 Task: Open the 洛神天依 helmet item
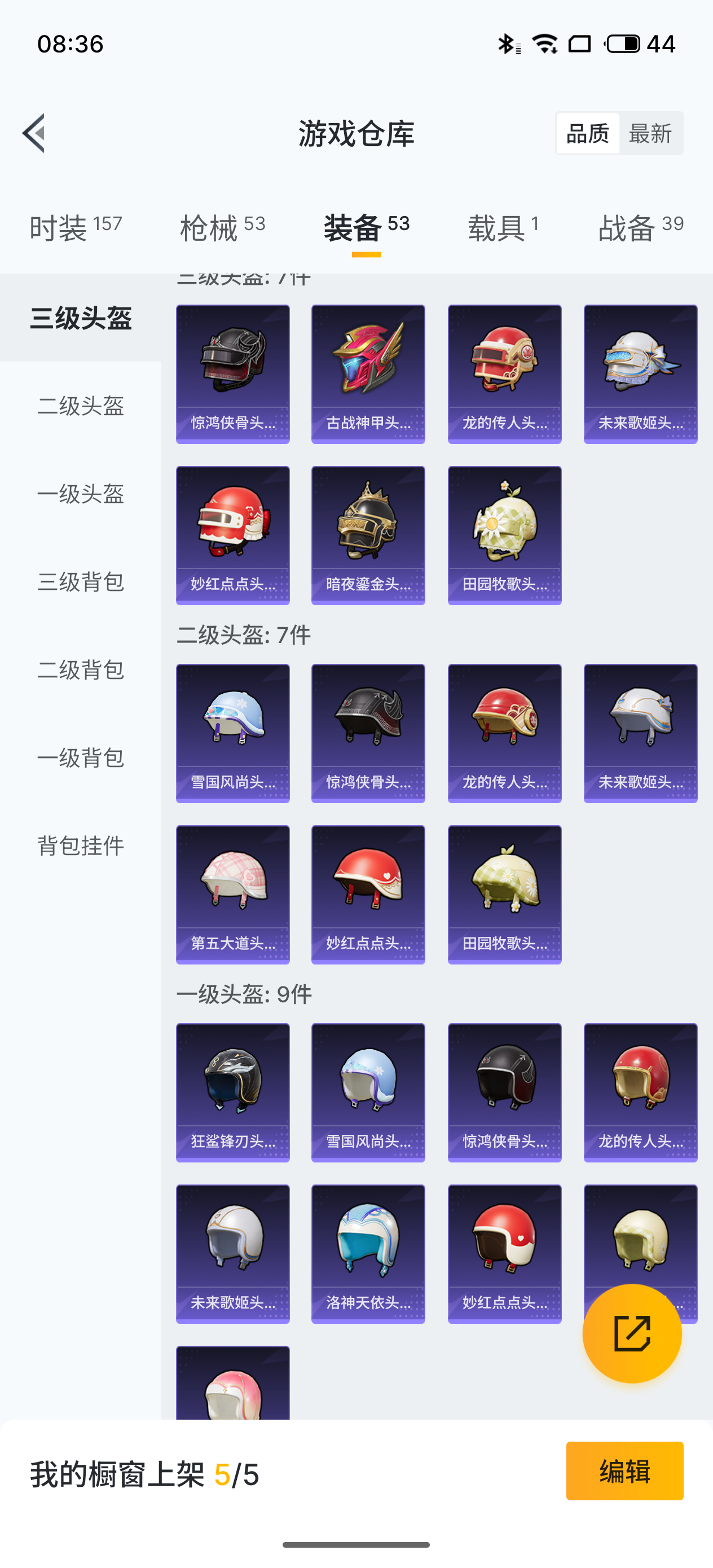(368, 1253)
